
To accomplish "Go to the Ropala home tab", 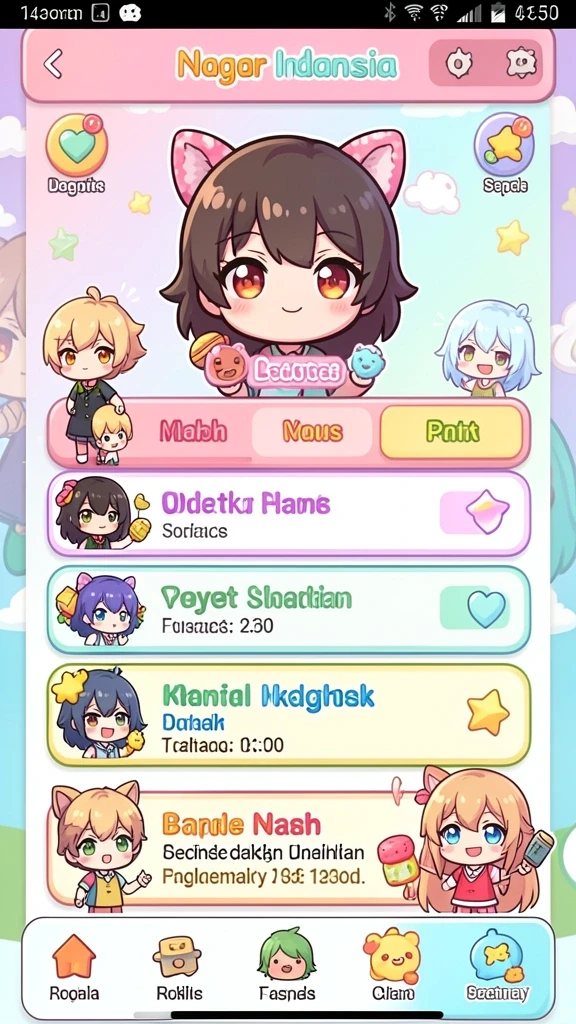I will pos(74,968).
